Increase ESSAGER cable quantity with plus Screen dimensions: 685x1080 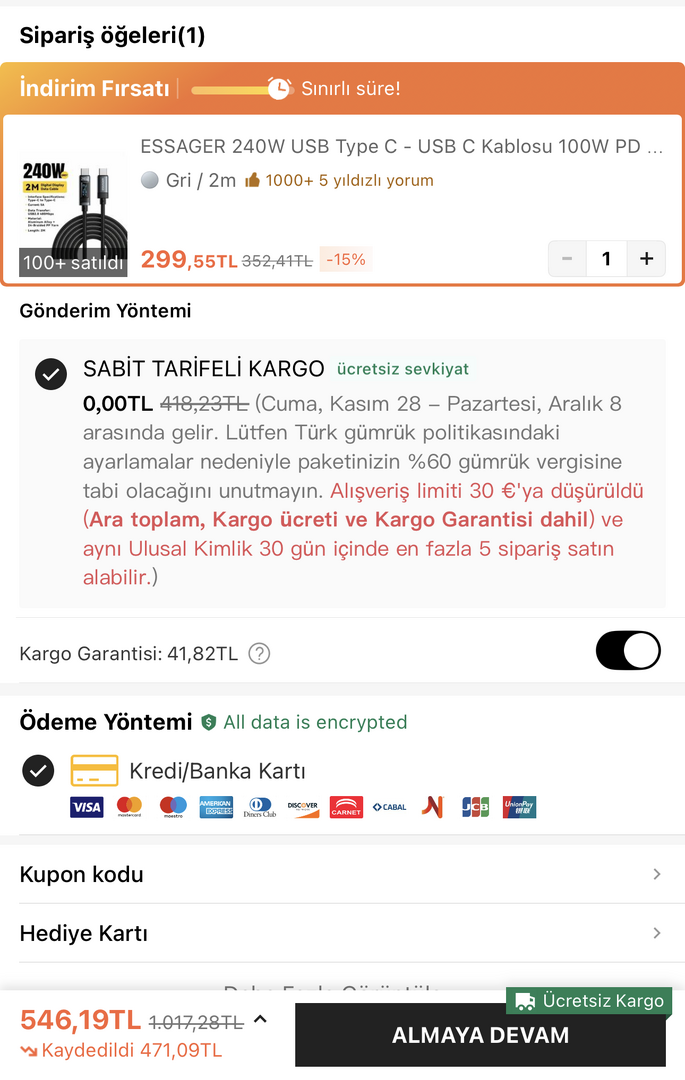[646, 259]
